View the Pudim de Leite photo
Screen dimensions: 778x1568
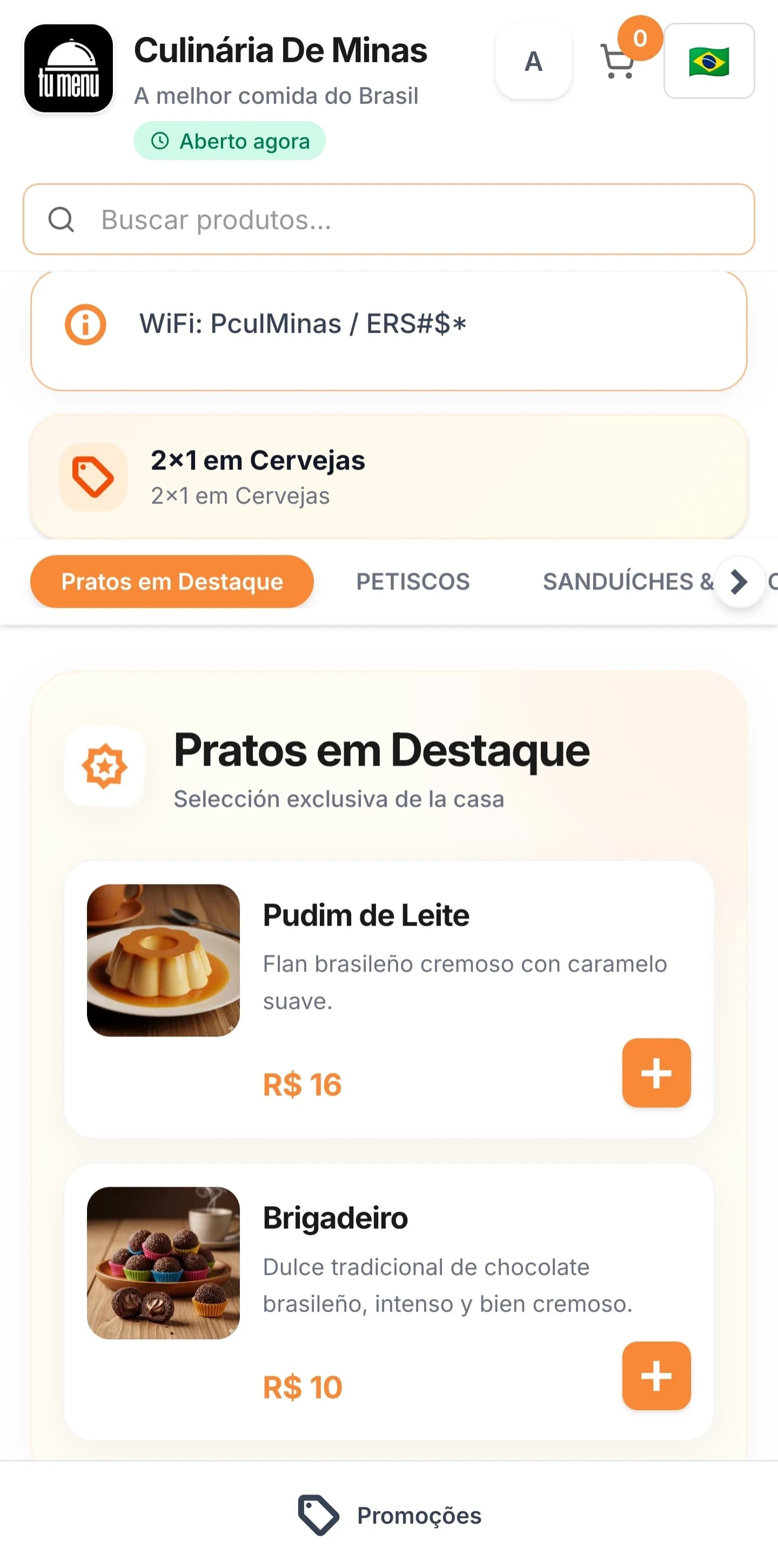(x=163, y=960)
